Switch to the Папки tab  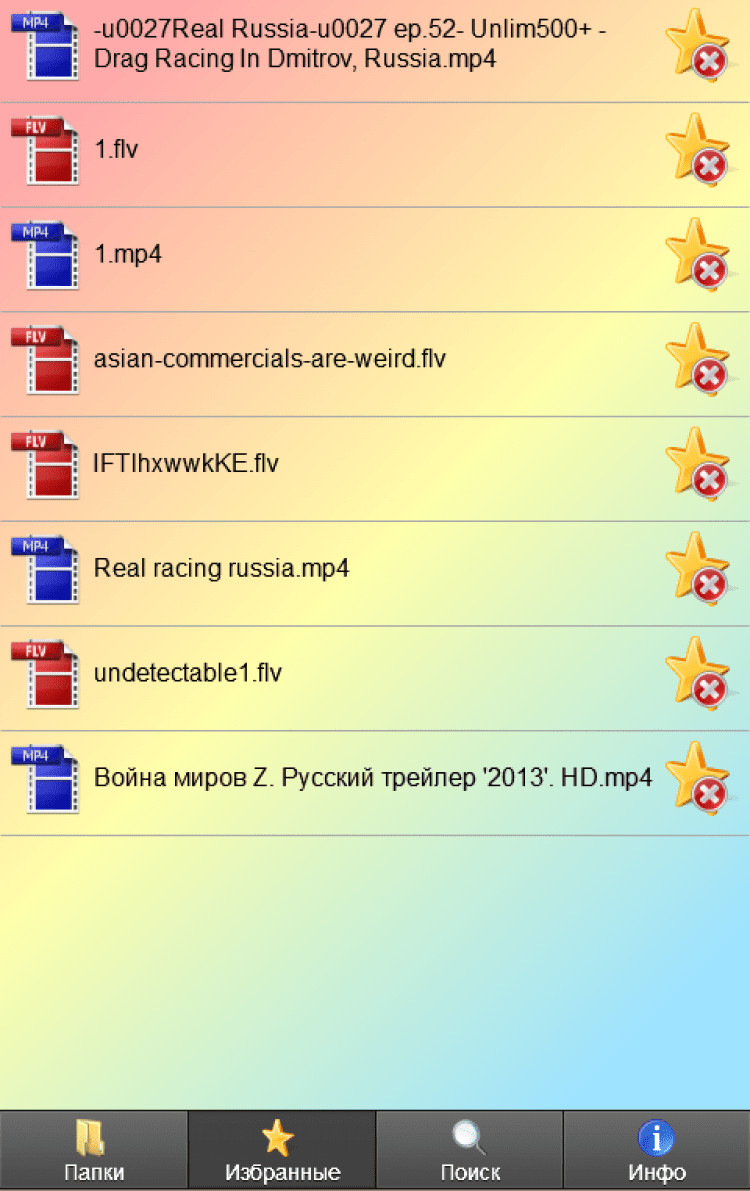pyautogui.click(x=93, y=1151)
